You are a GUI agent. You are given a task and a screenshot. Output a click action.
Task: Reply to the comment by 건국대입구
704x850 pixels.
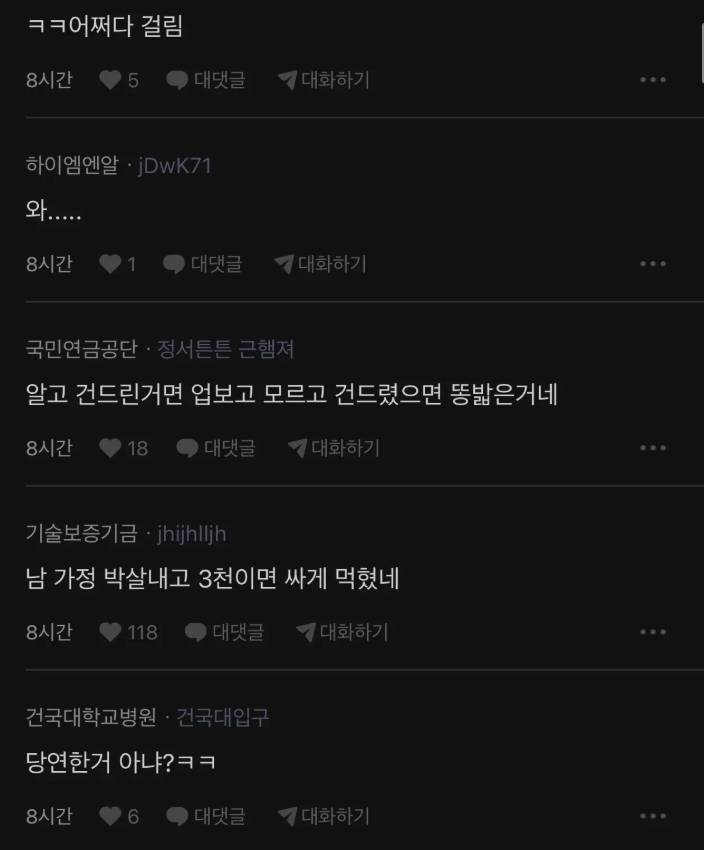206,816
